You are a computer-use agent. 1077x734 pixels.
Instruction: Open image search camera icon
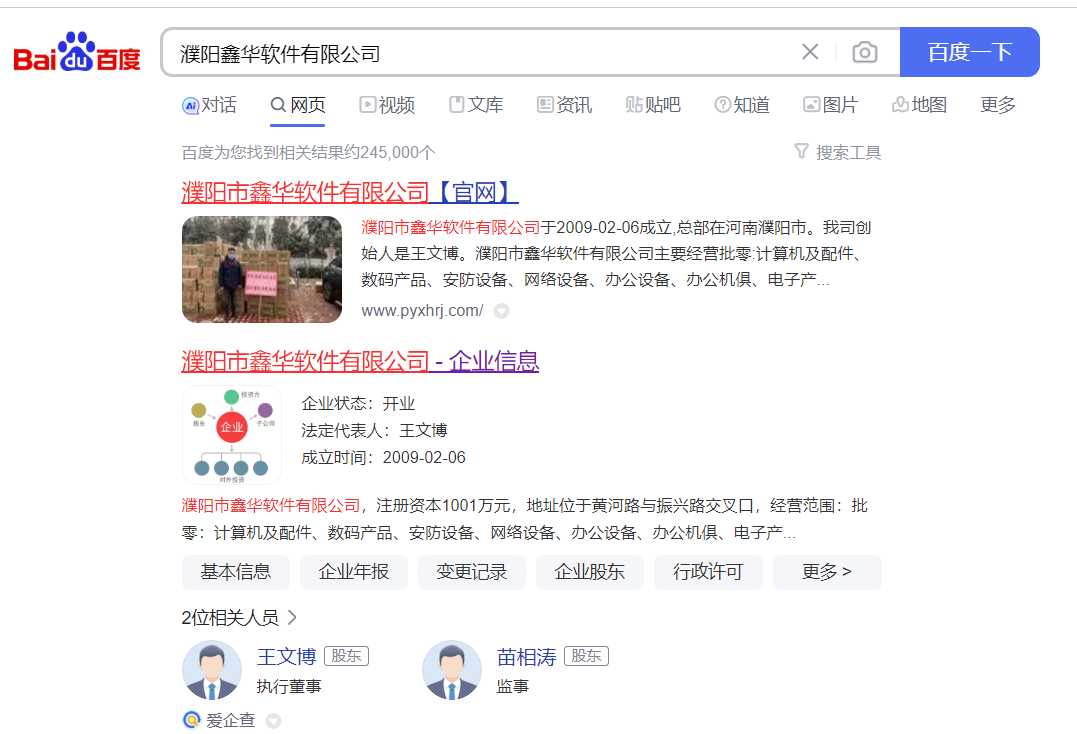(x=864, y=52)
